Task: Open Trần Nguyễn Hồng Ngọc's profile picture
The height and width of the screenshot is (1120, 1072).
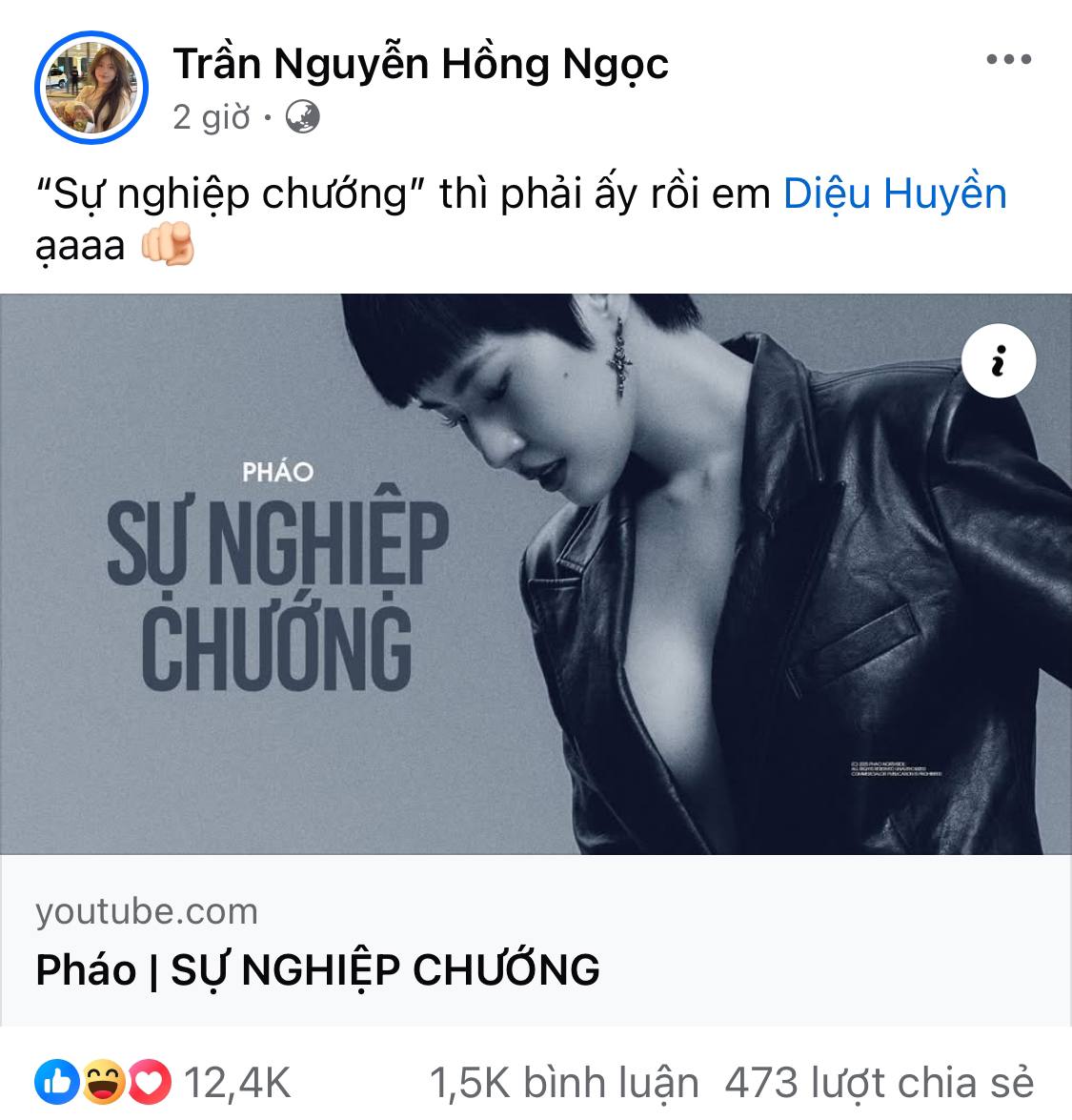Action: click(91, 88)
